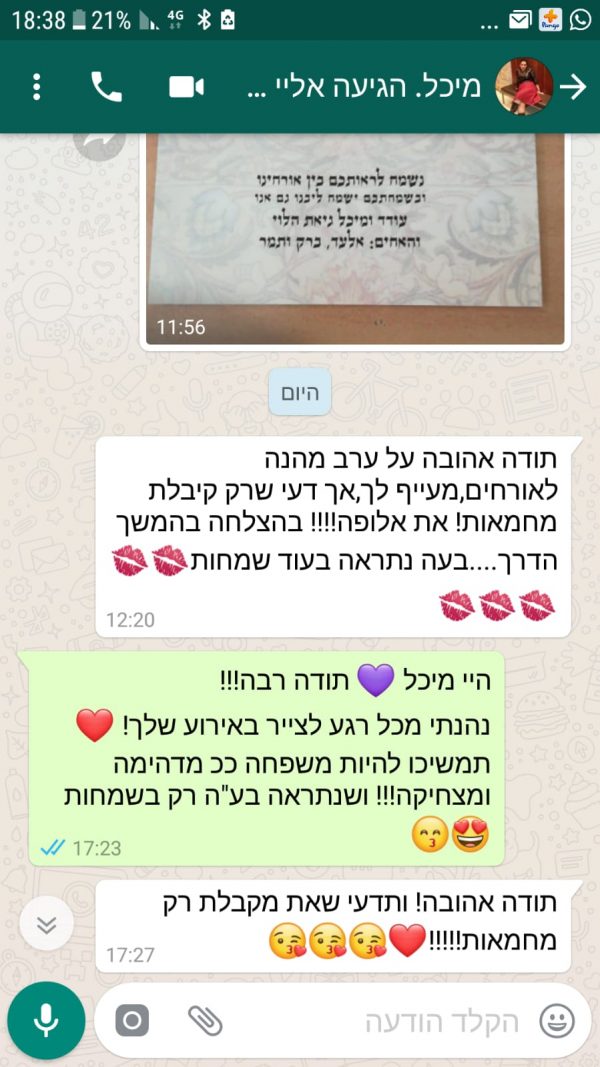Screen dimensions: 600x1067
Task: Start a video call with this contact
Action: tap(186, 87)
